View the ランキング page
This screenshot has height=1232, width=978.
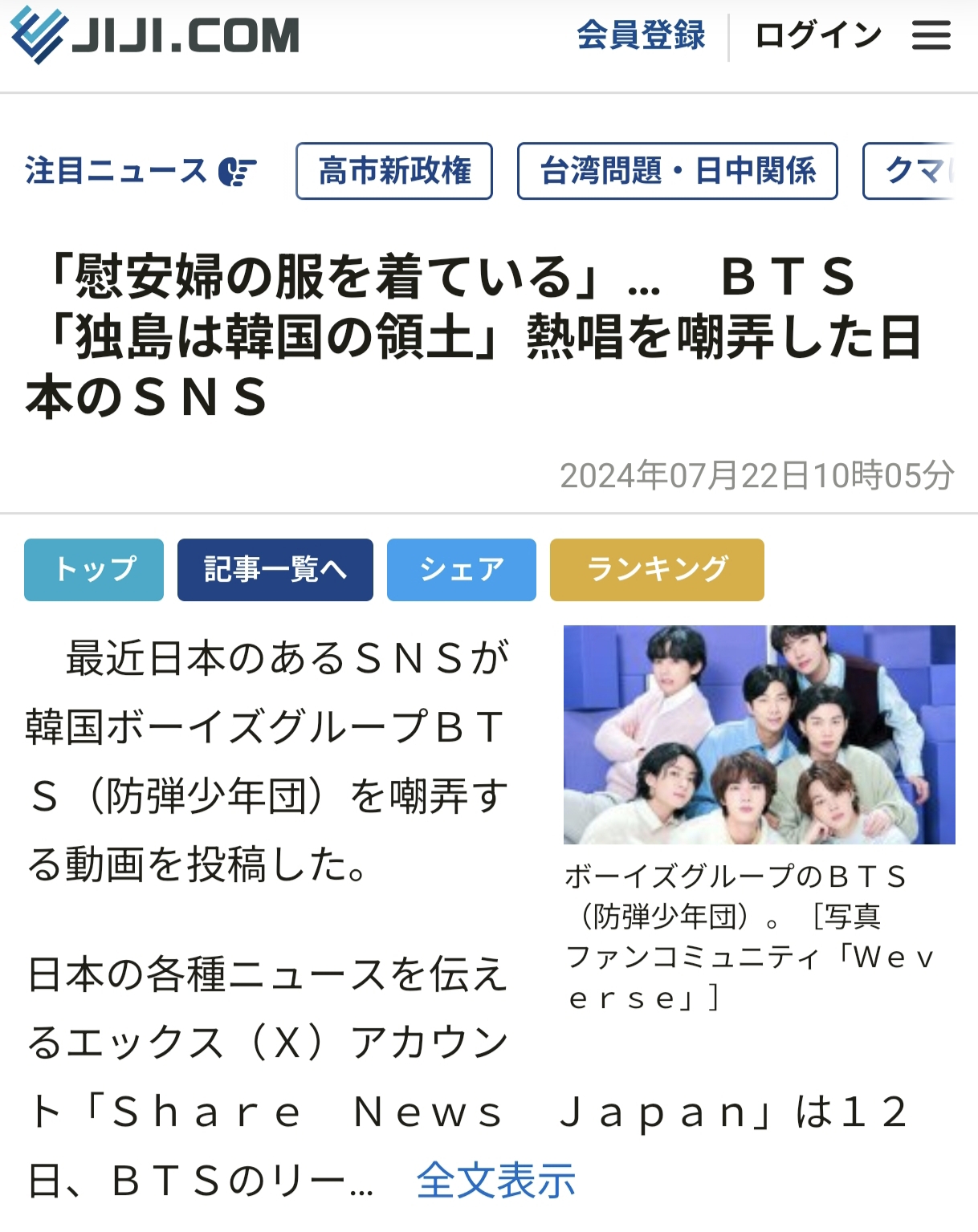657,570
